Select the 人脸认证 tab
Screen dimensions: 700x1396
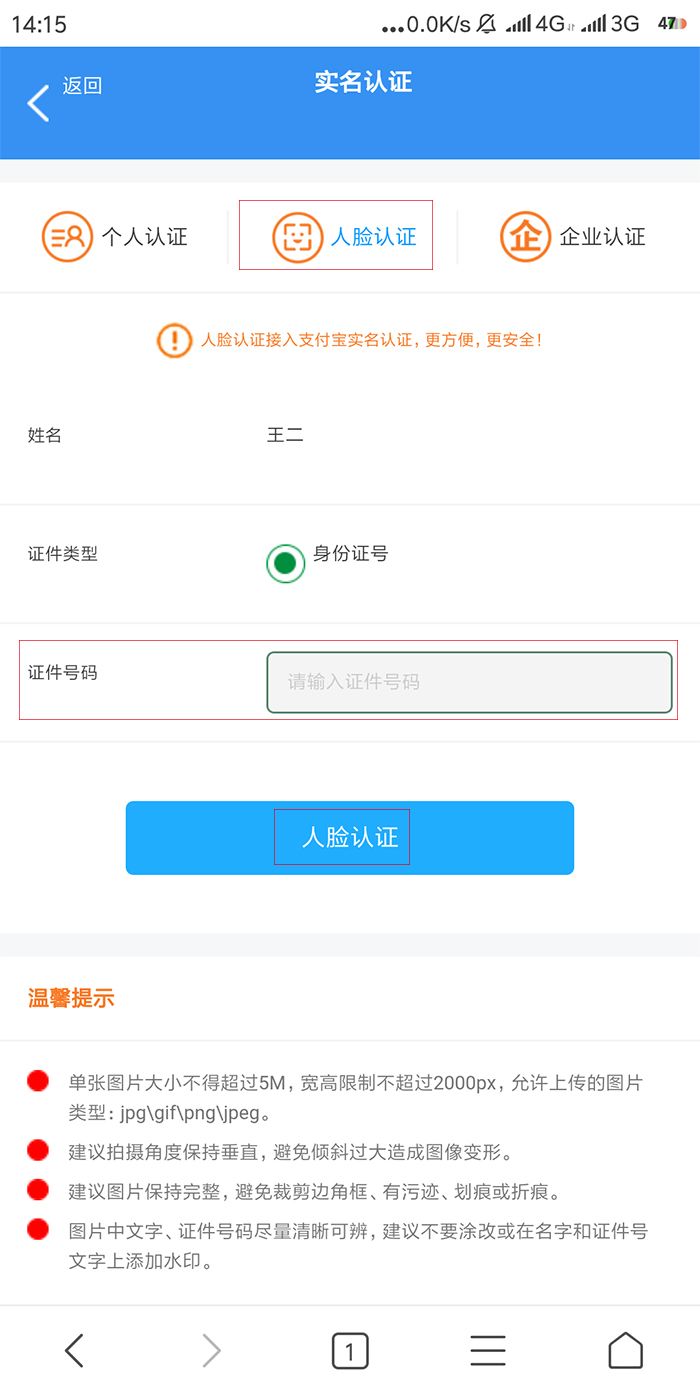coord(344,237)
